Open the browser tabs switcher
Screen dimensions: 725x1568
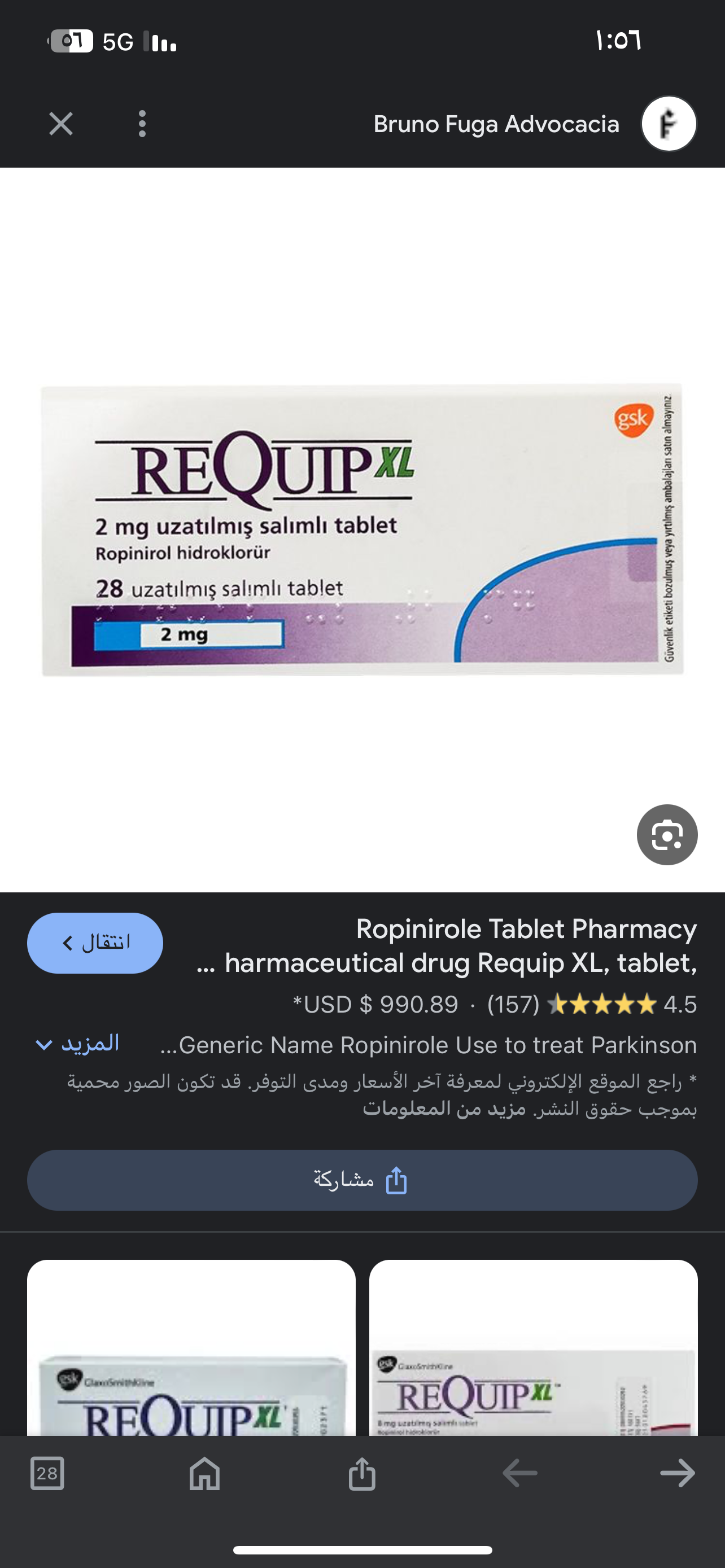(x=47, y=1474)
